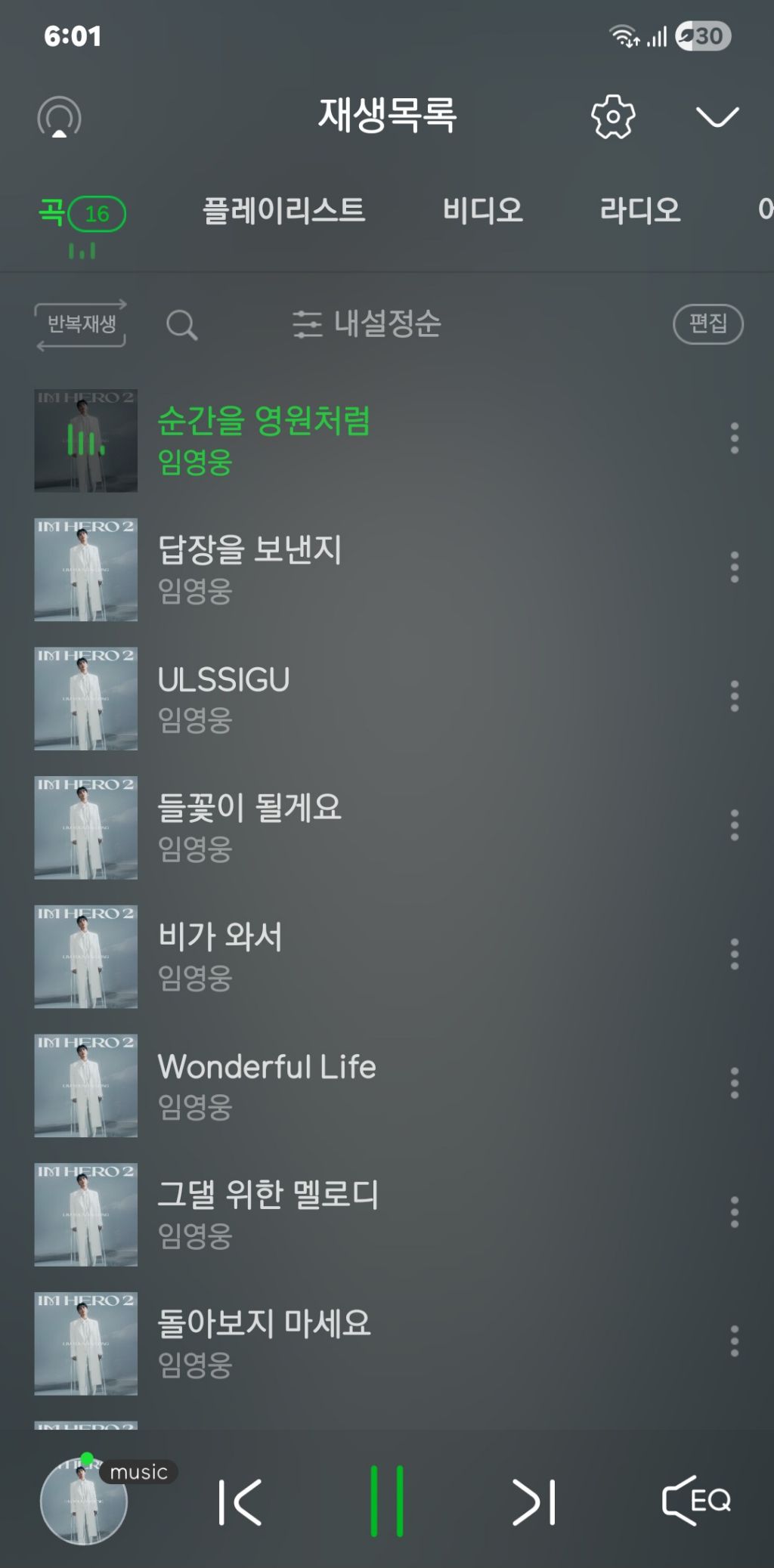Viewport: 774px width, 1568px height.
Task: Pause the current song
Action: click(x=386, y=1502)
